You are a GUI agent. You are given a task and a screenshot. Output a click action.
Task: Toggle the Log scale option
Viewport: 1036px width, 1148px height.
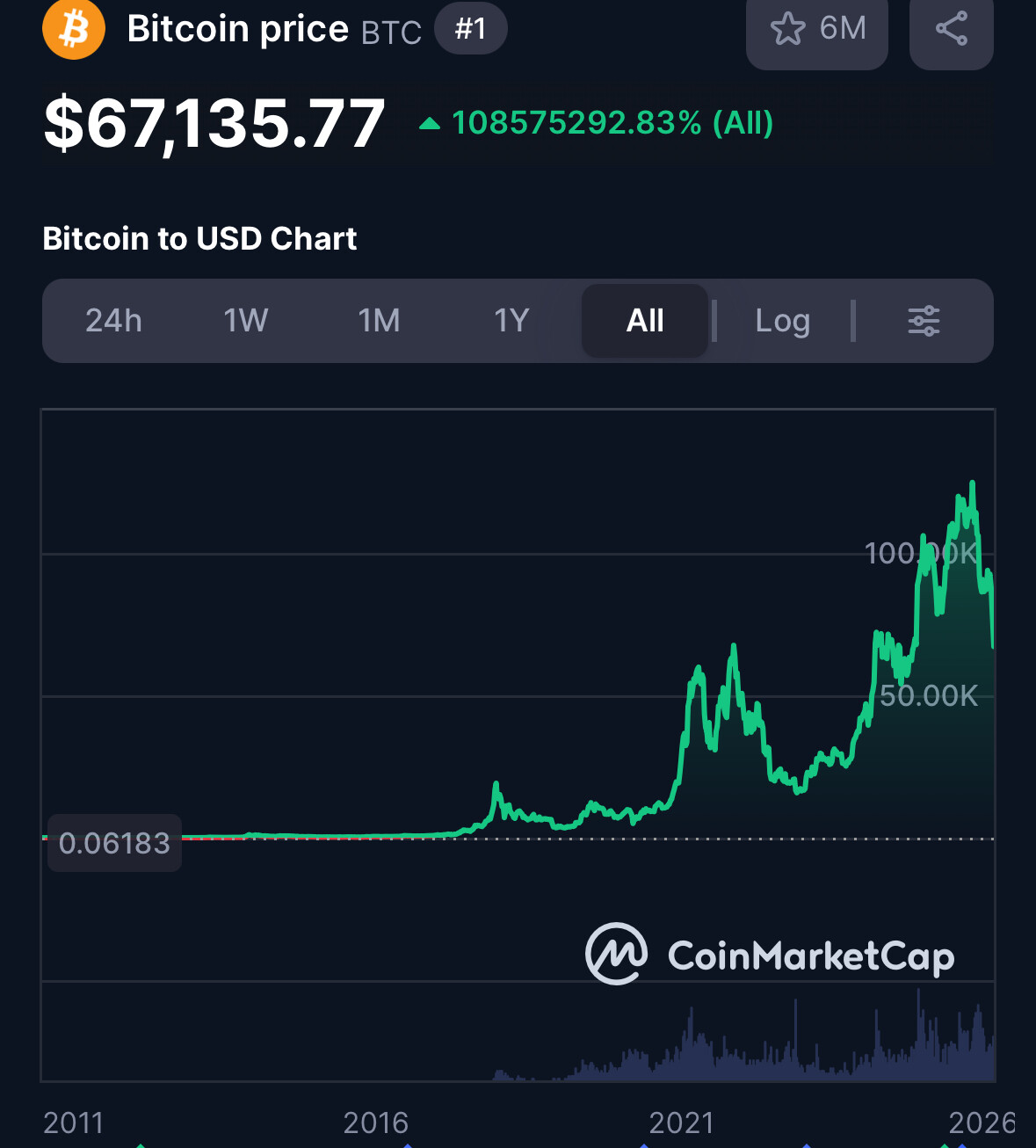pyautogui.click(x=782, y=321)
